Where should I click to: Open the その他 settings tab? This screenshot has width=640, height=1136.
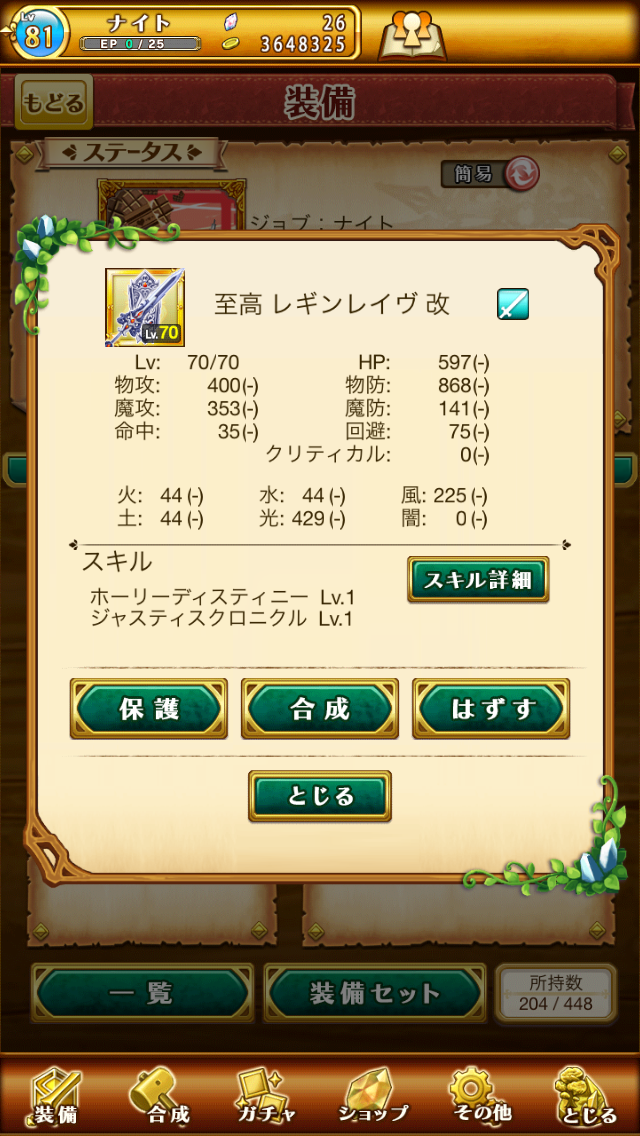click(480, 1095)
